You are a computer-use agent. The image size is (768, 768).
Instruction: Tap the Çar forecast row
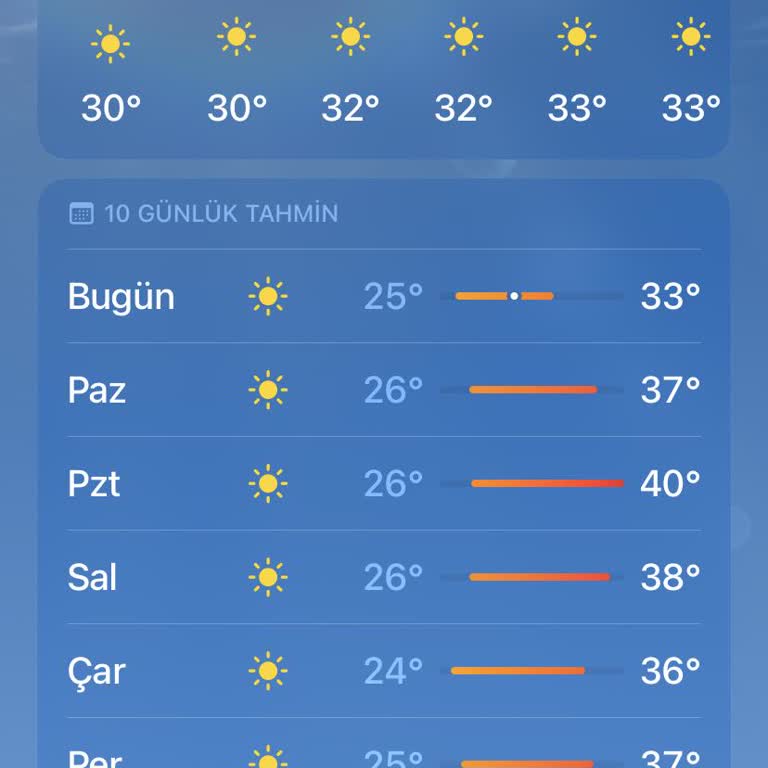tap(384, 670)
